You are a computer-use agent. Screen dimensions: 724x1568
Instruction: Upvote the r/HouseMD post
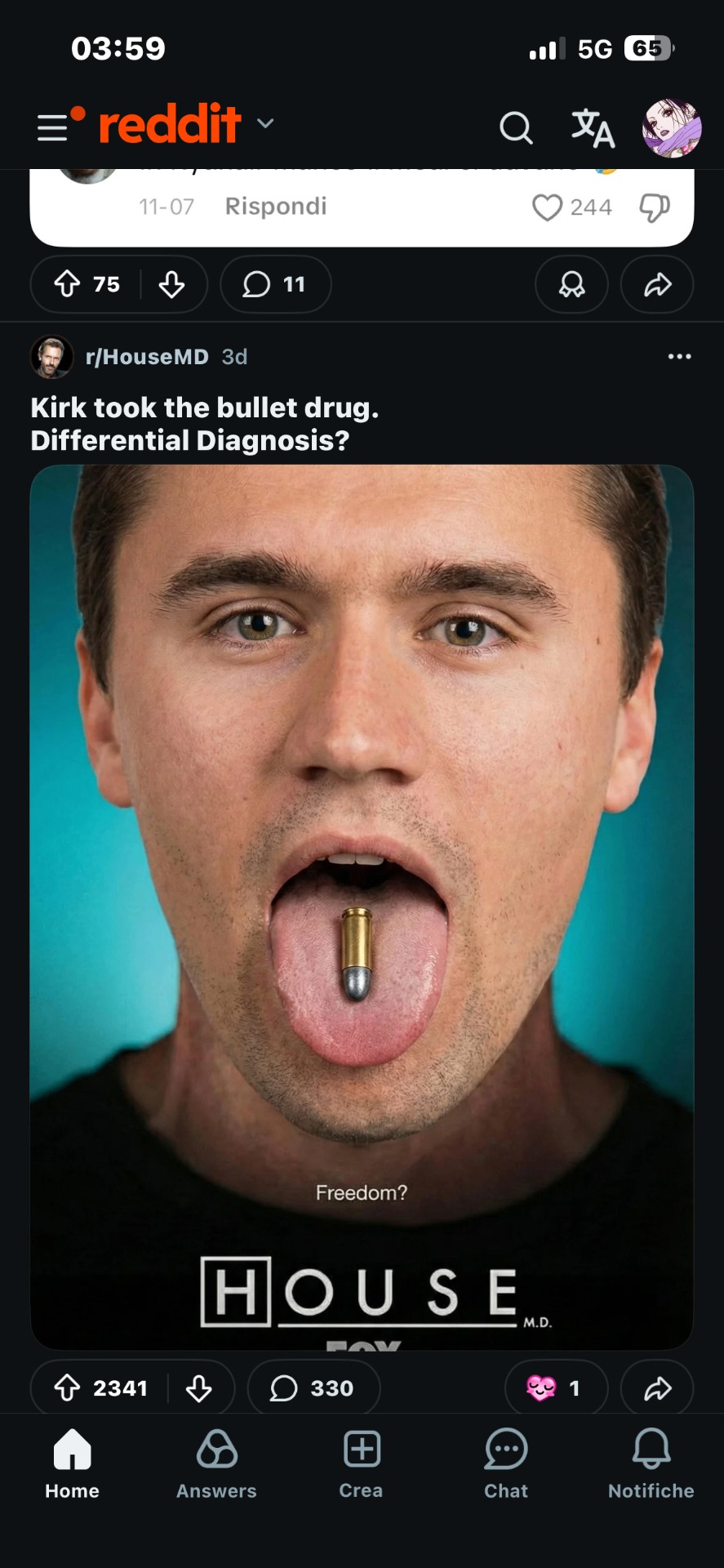click(x=68, y=1388)
